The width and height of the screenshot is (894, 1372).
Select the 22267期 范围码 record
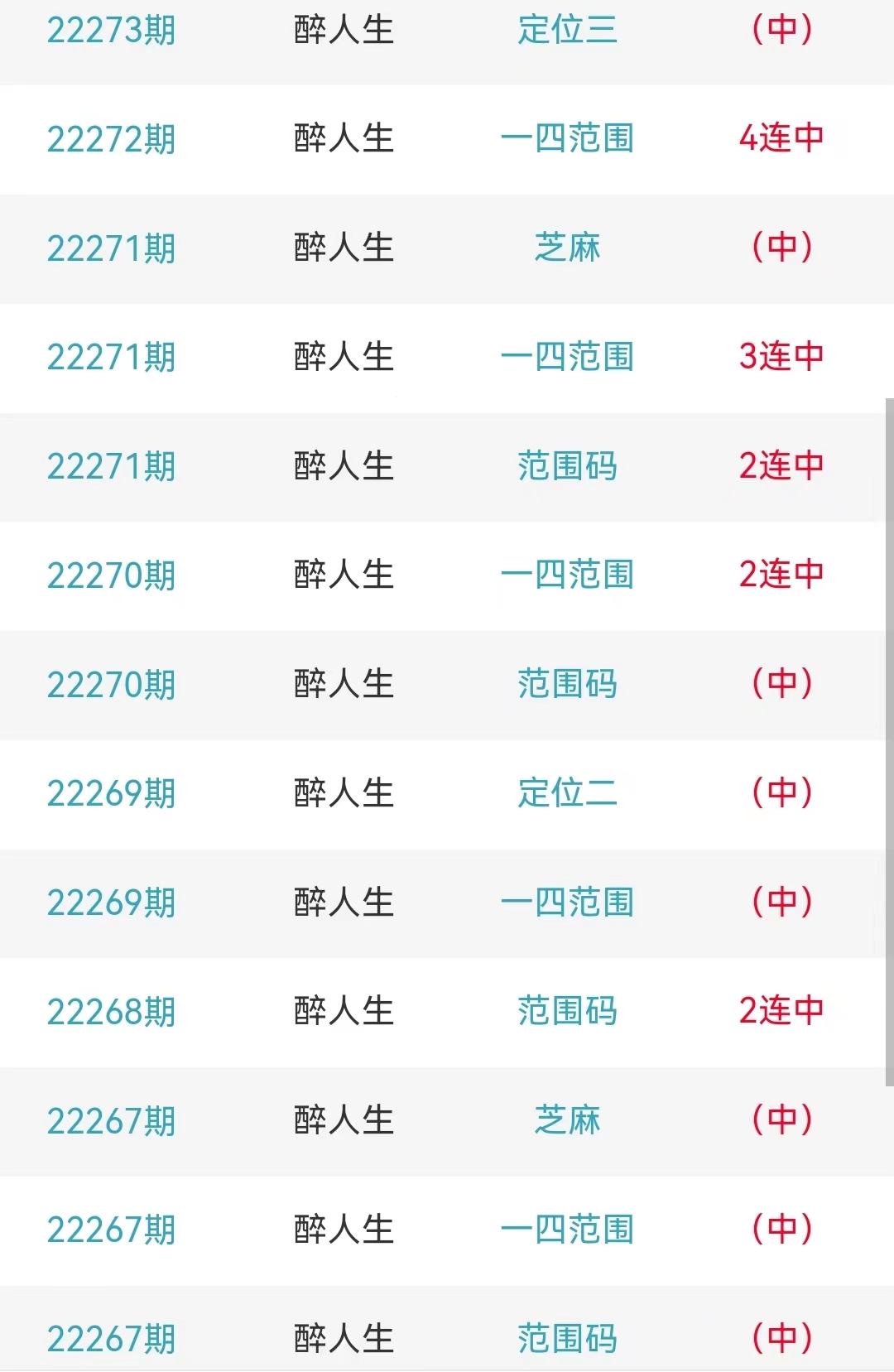(x=567, y=1338)
